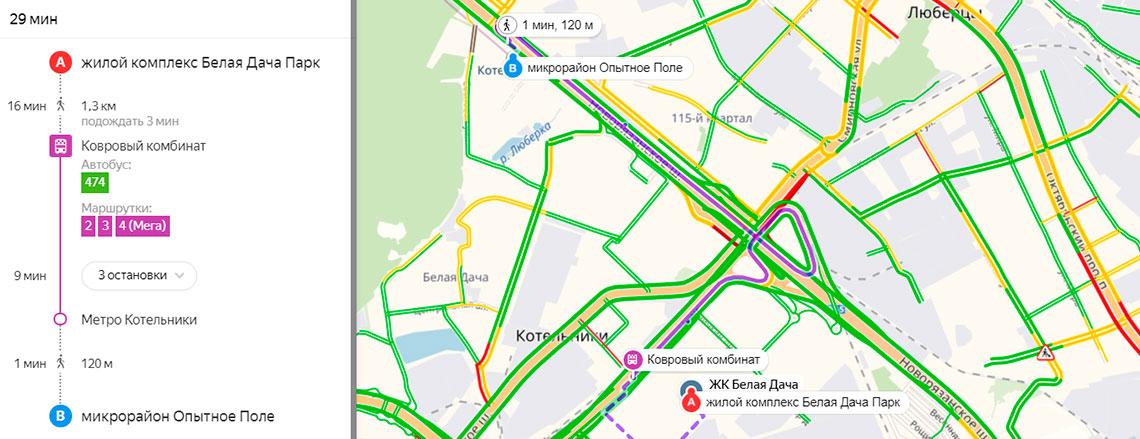1140x439 pixels.
Task: Tap the map marker B микрорайон Опытное Поле
Action: coord(513,69)
